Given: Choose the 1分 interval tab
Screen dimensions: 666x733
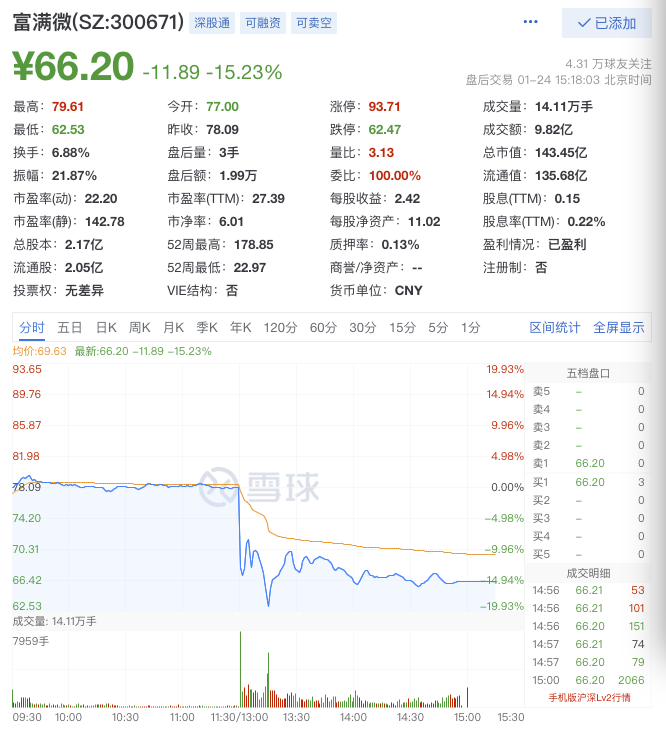Looking at the screenshot, I should click(x=470, y=327).
